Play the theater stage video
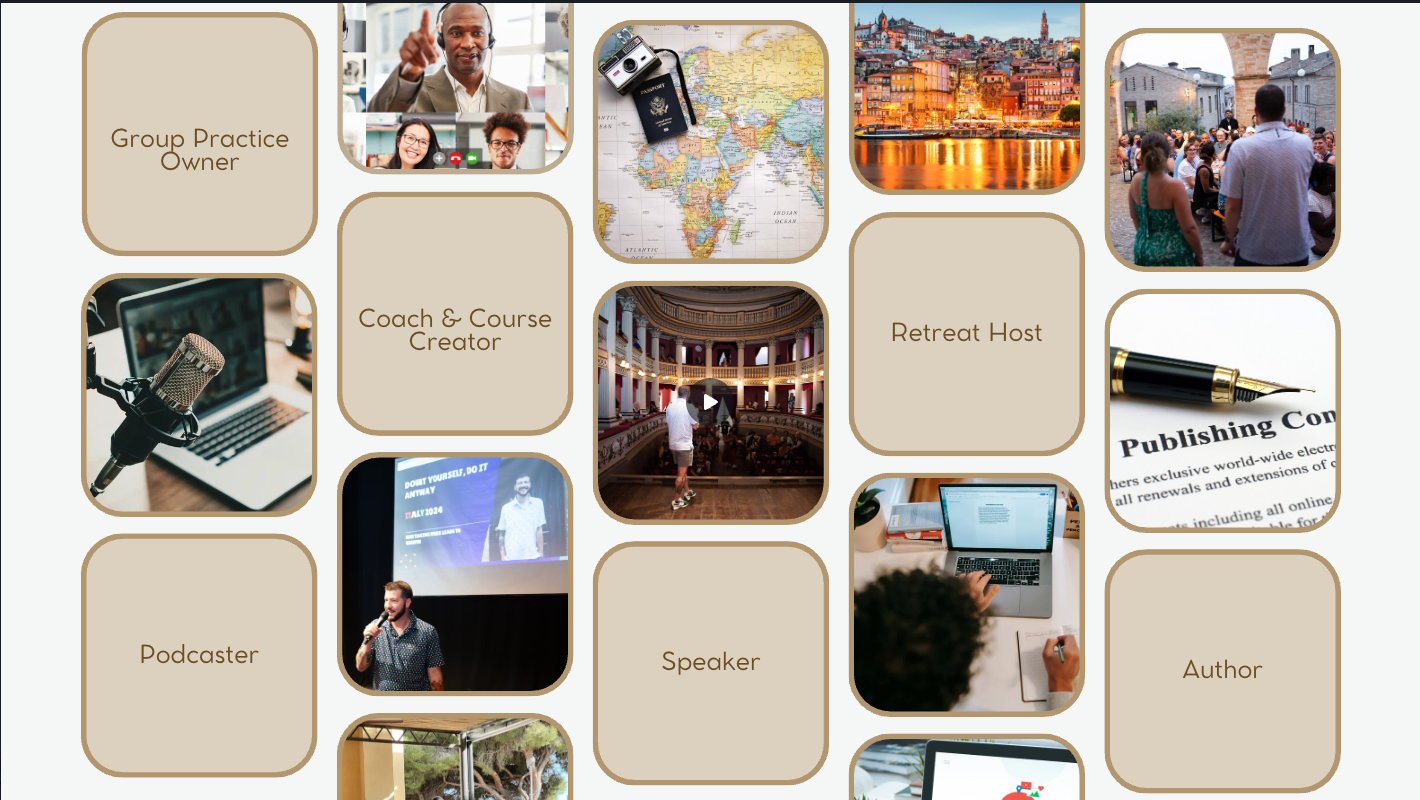The width and height of the screenshot is (1420, 800). pos(710,402)
